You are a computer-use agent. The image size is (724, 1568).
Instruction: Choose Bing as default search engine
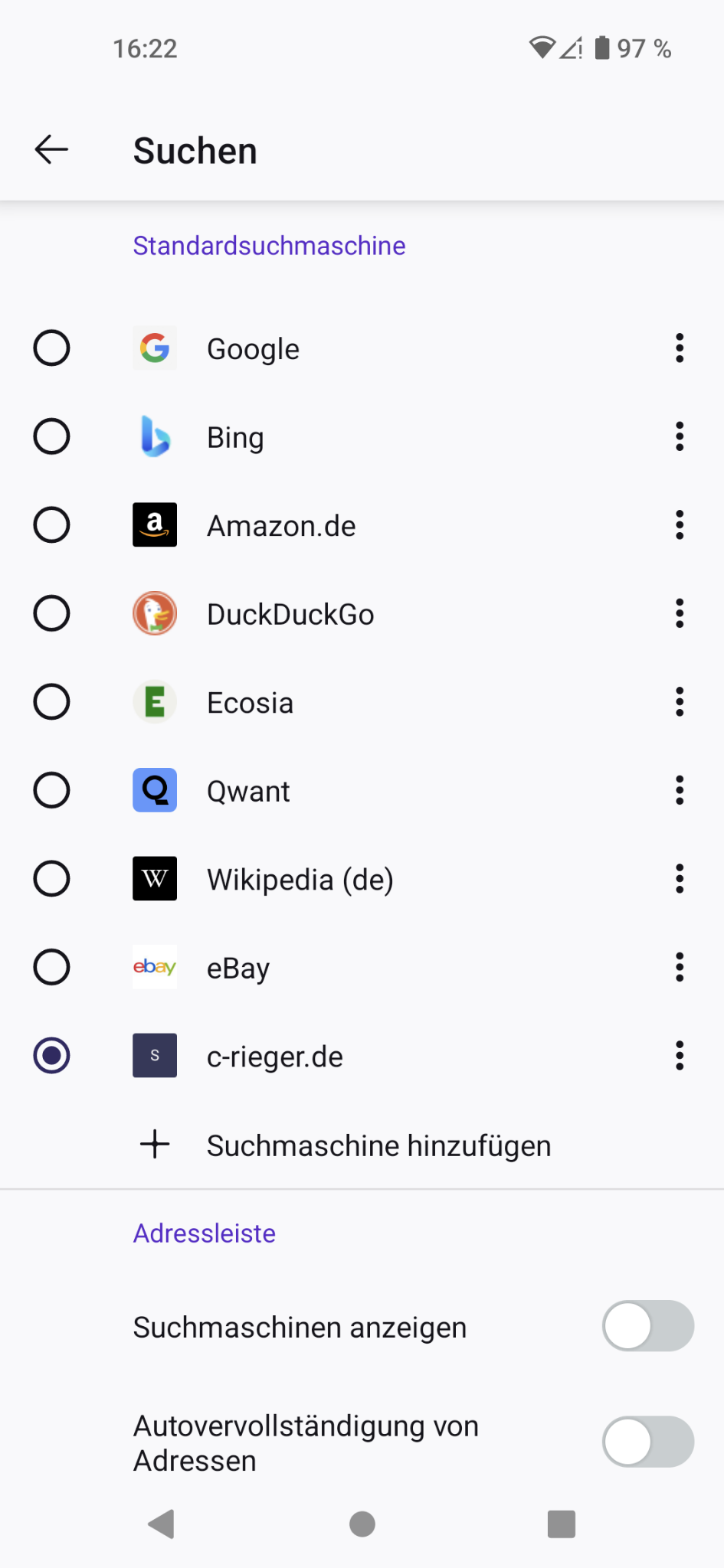(x=51, y=436)
